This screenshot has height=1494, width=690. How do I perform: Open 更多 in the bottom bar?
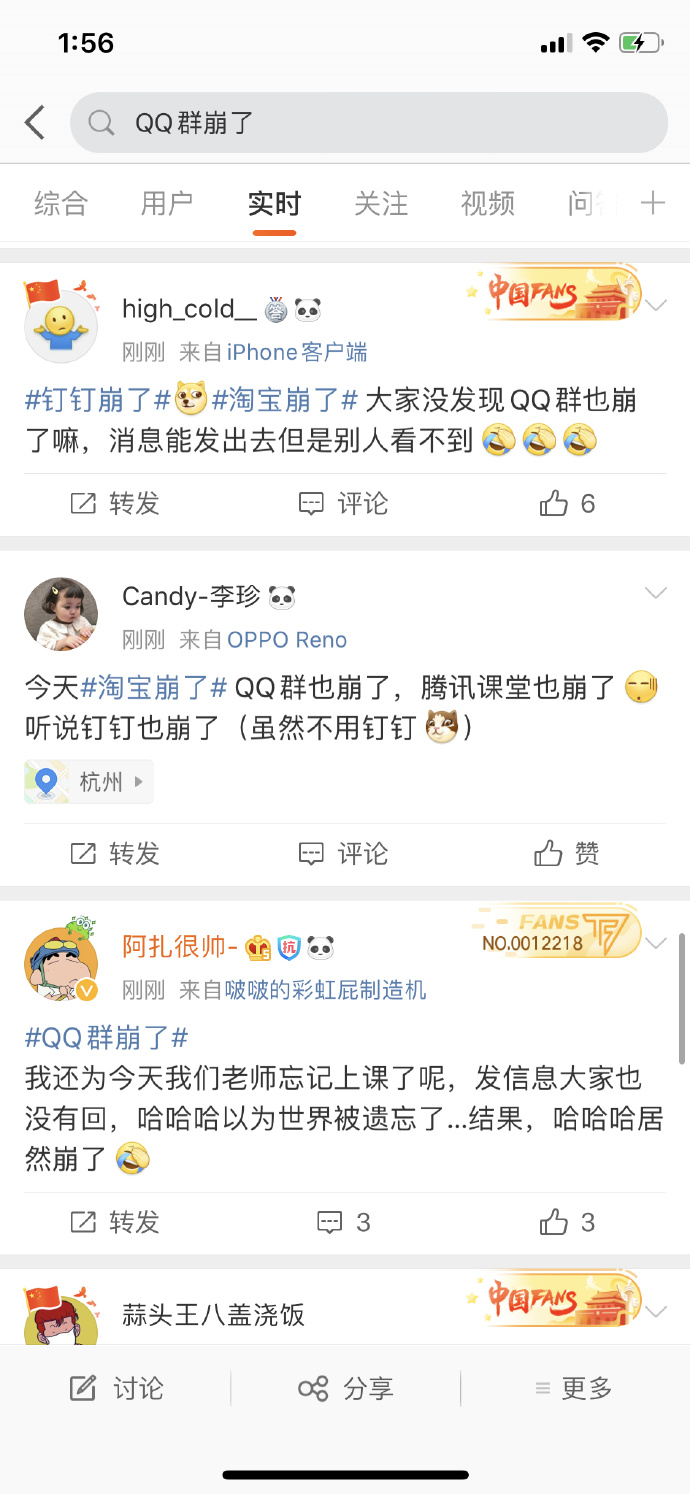574,1388
